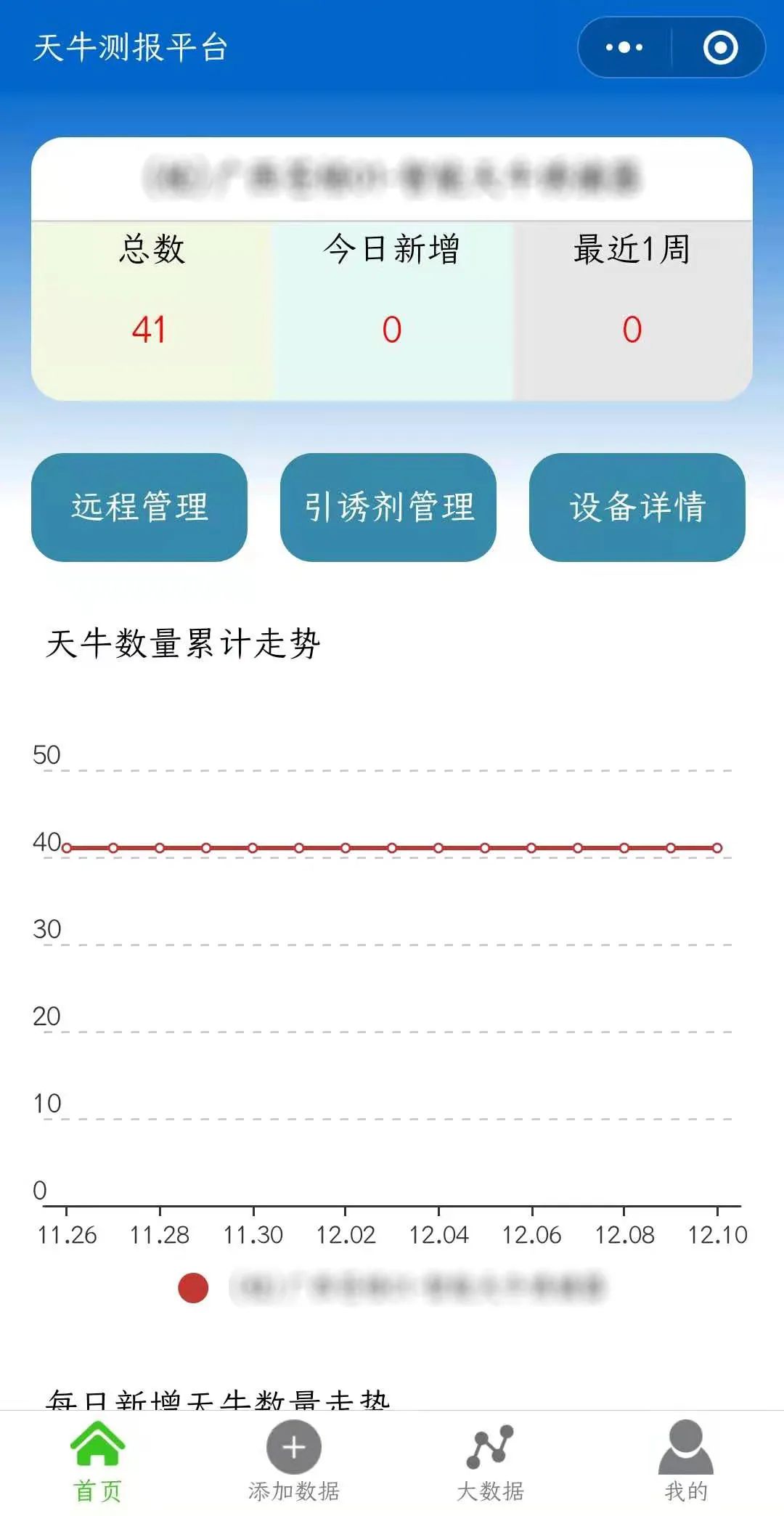This screenshot has width=784, height=1516.
Task: Toggle the red chart legend series
Action: pyautogui.click(x=194, y=1288)
